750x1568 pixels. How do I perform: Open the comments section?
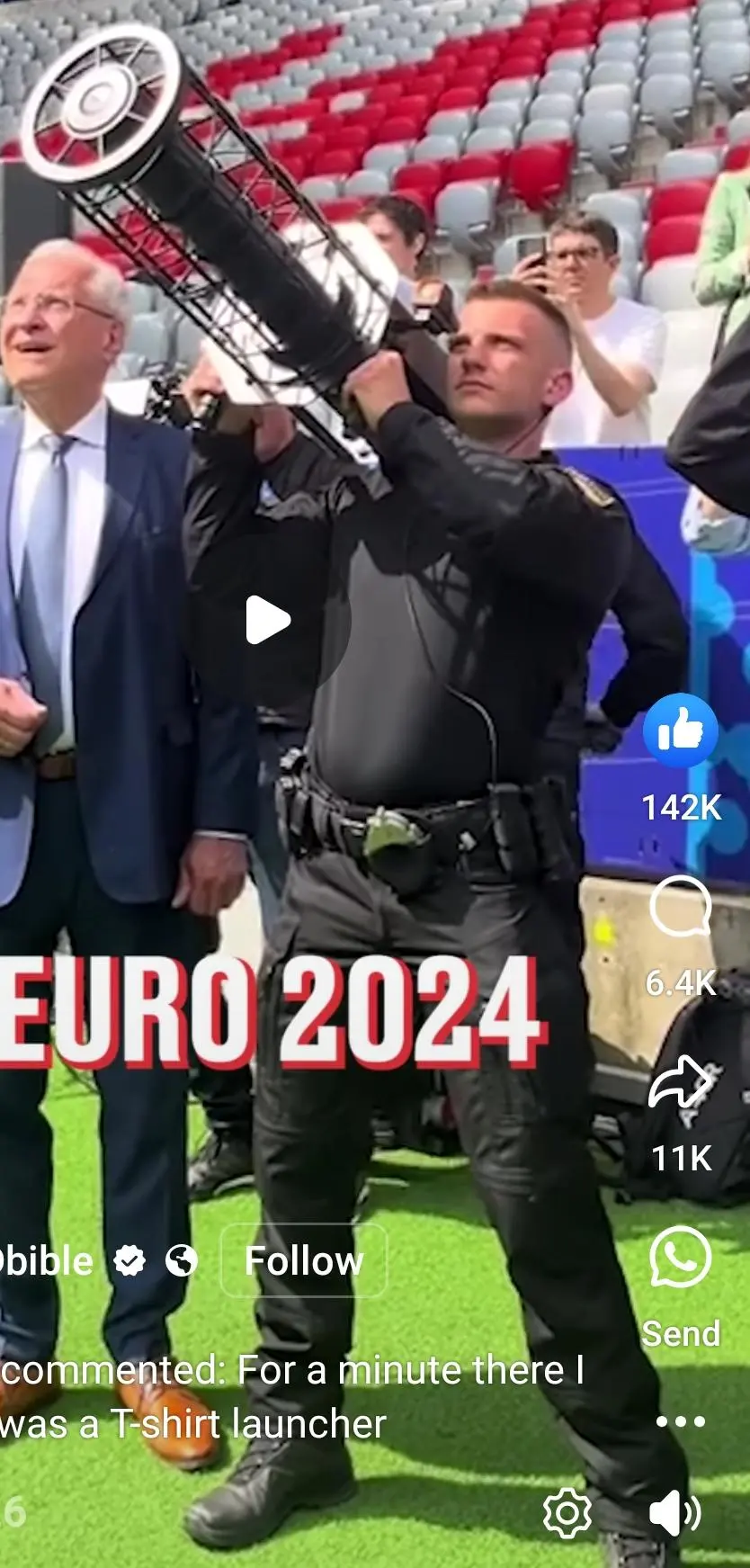tap(680, 909)
